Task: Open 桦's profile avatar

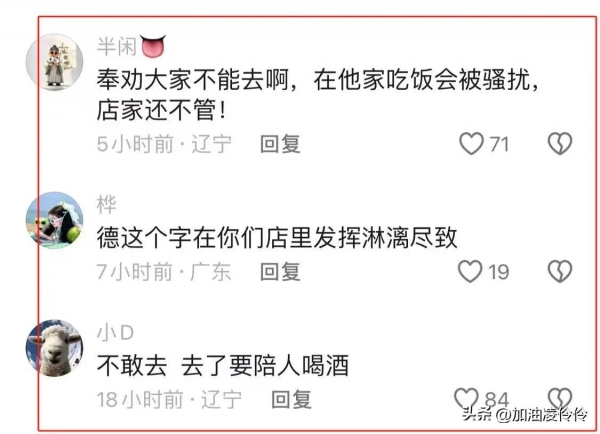Action: click(x=53, y=220)
